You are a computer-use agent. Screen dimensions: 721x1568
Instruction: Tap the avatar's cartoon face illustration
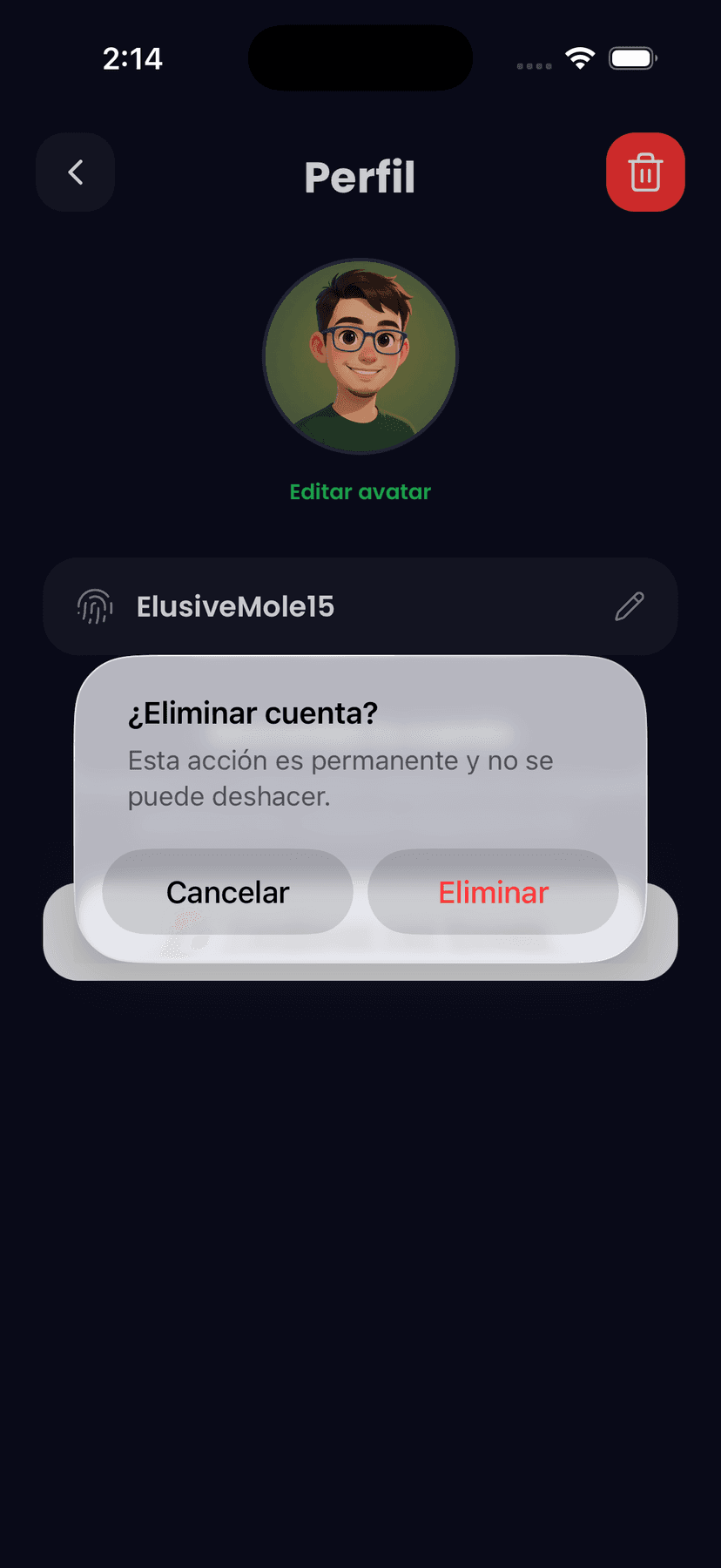pyautogui.click(x=360, y=348)
